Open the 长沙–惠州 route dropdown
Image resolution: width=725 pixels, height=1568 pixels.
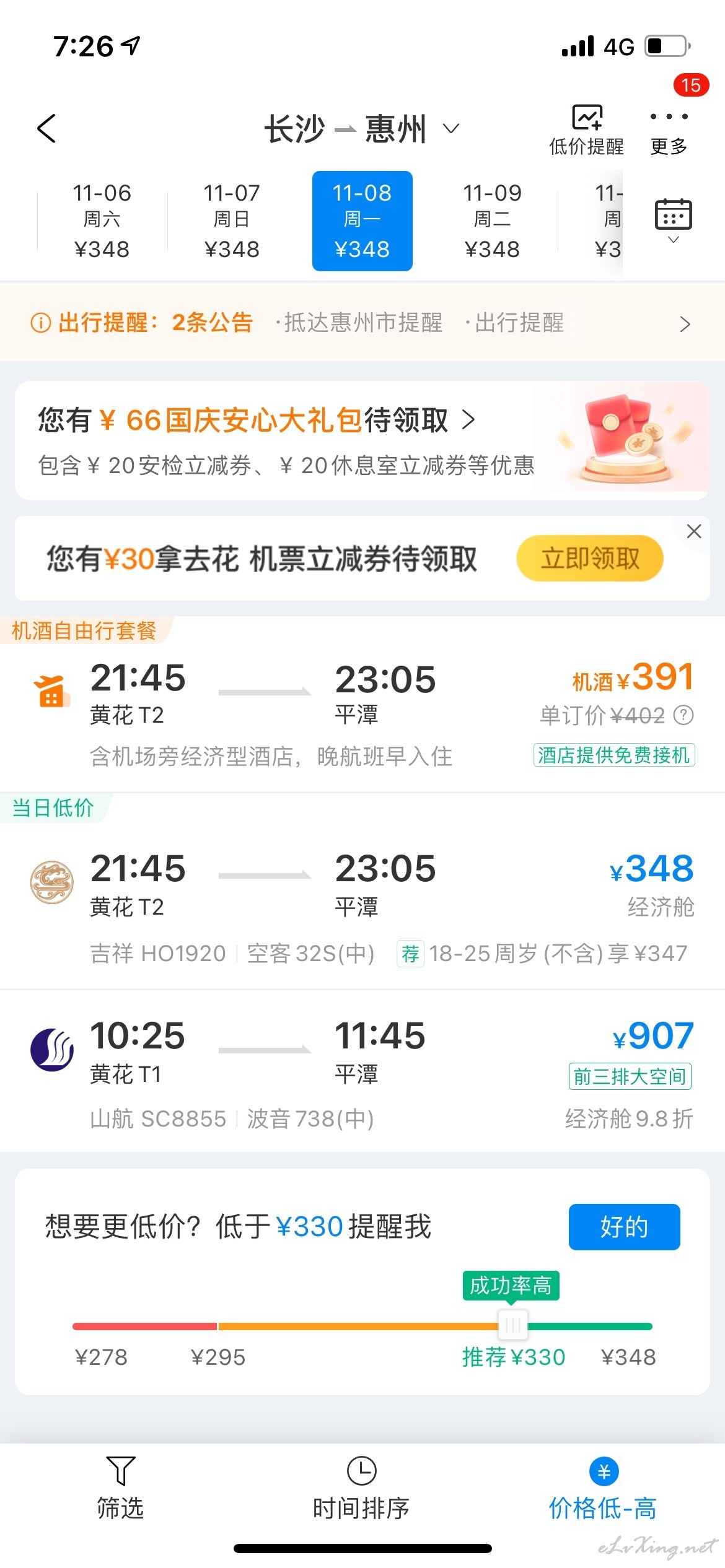click(x=362, y=129)
